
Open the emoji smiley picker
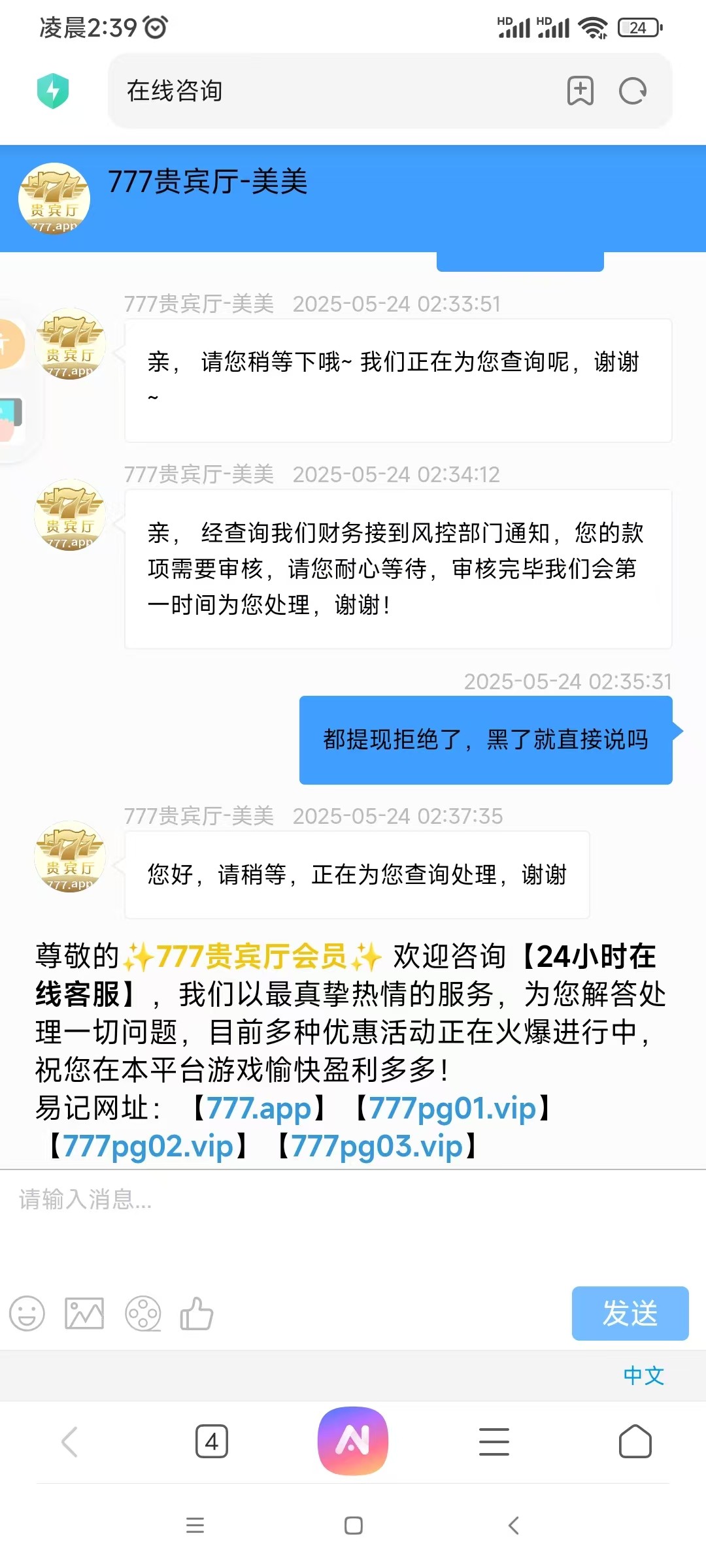(x=27, y=1313)
